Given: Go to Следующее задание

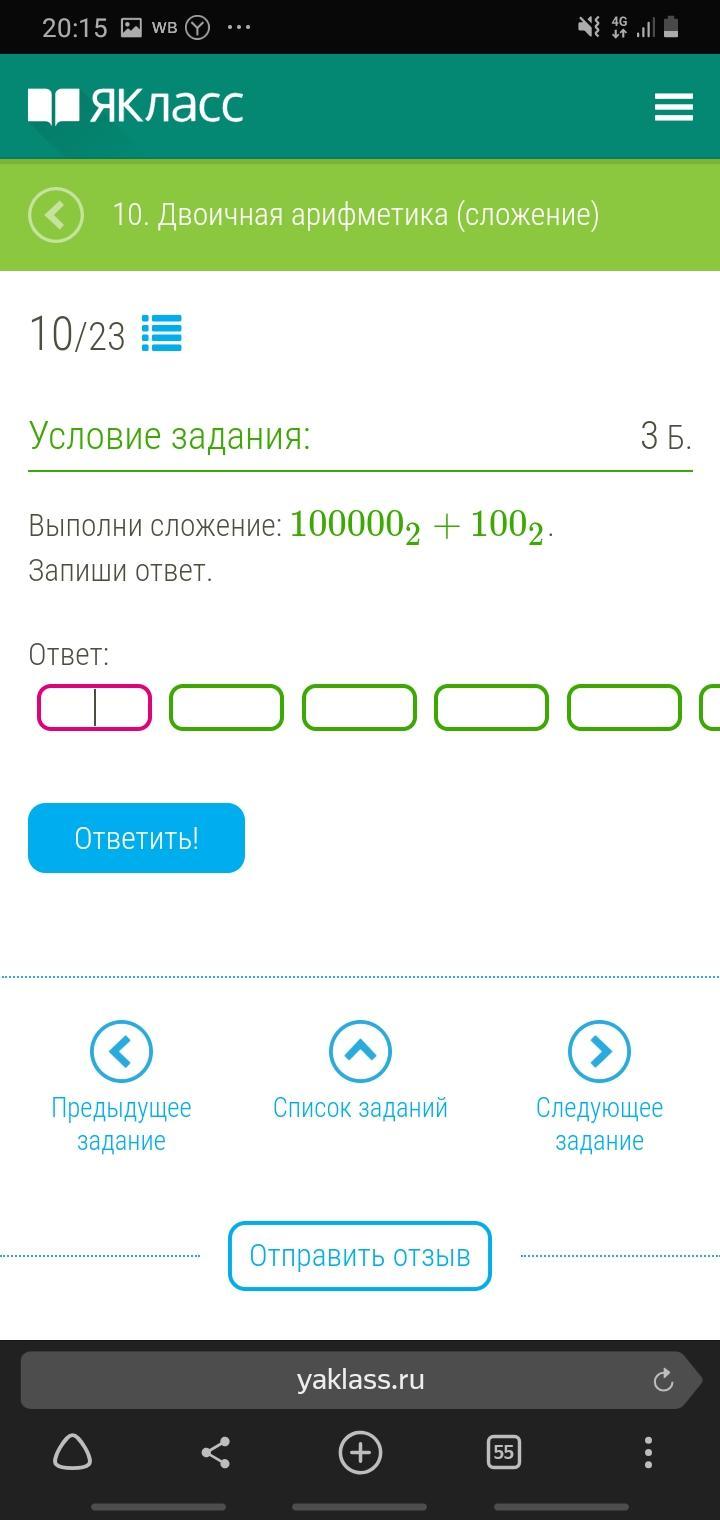Looking at the screenshot, I should 599,1052.
